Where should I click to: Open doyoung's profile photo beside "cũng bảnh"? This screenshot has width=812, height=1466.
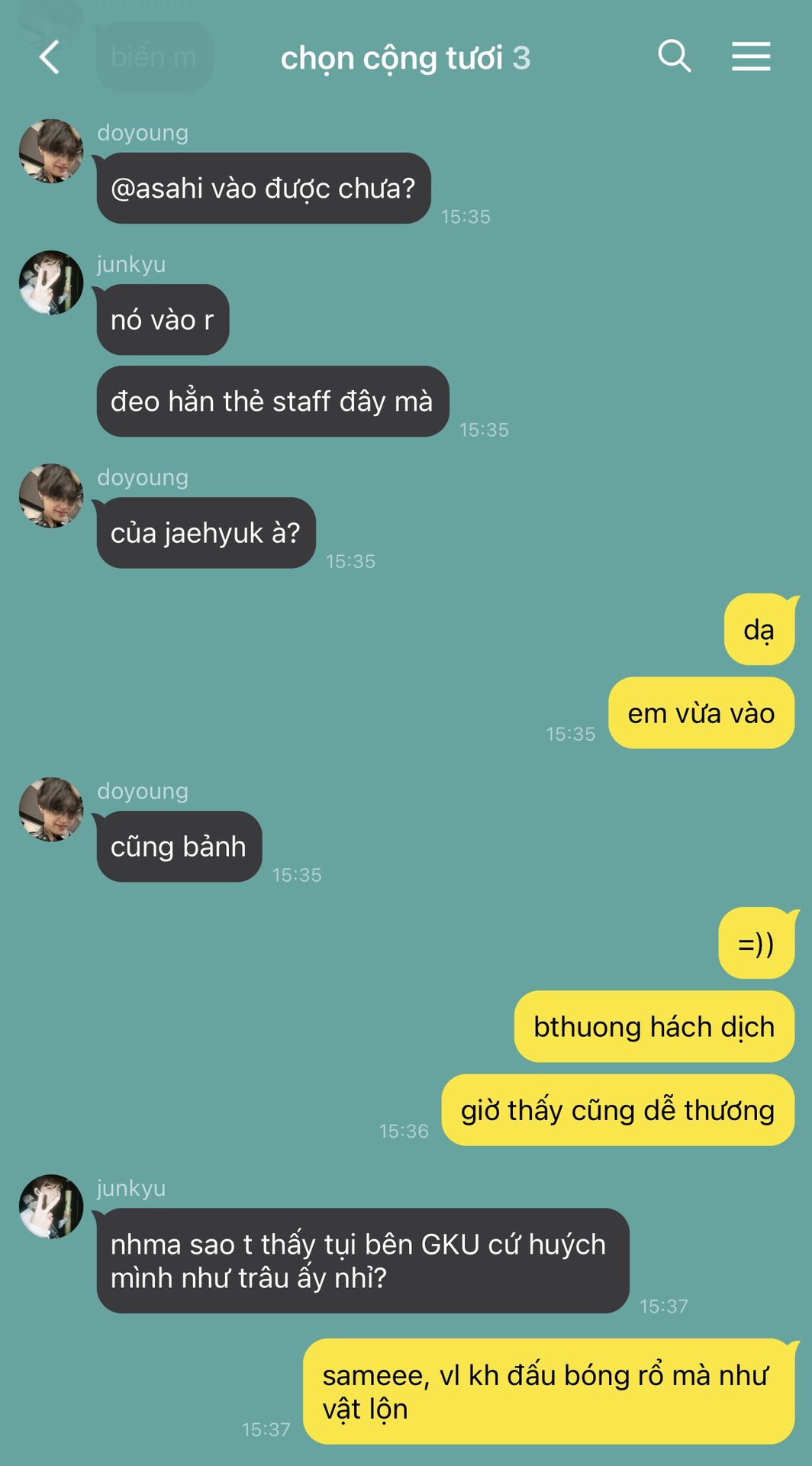[51, 810]
